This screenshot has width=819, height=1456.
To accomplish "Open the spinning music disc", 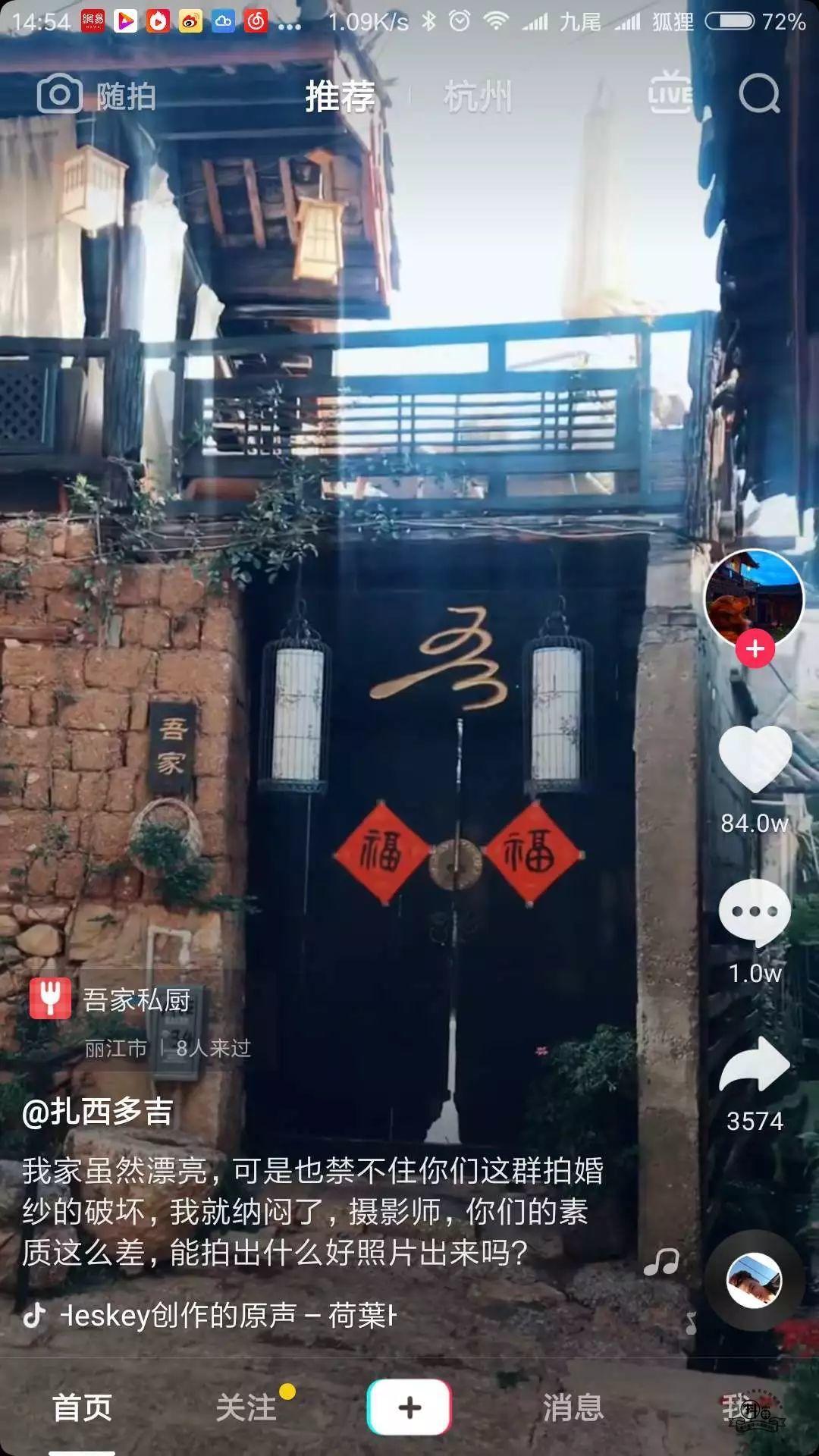I will click(x=754, y=1281).
